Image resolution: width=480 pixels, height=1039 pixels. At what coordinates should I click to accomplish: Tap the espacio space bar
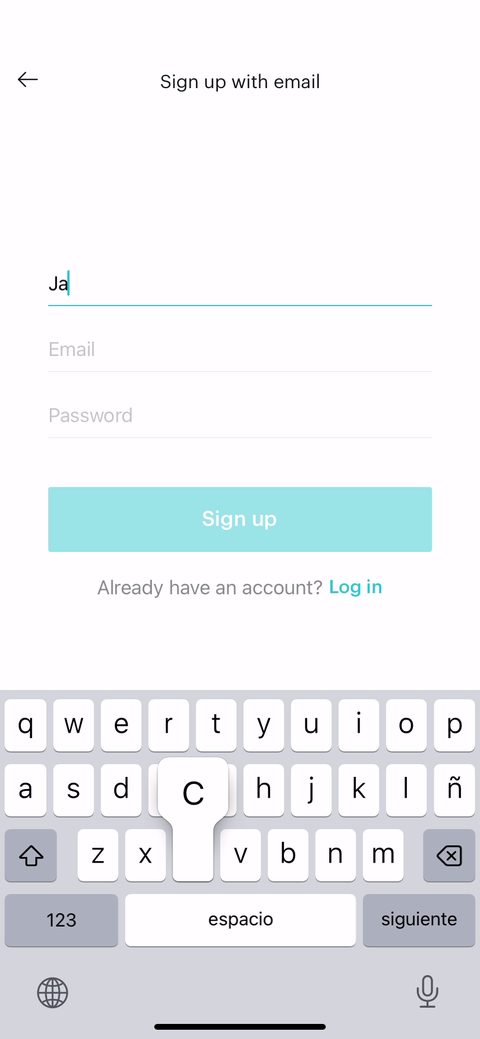(240, 920)
